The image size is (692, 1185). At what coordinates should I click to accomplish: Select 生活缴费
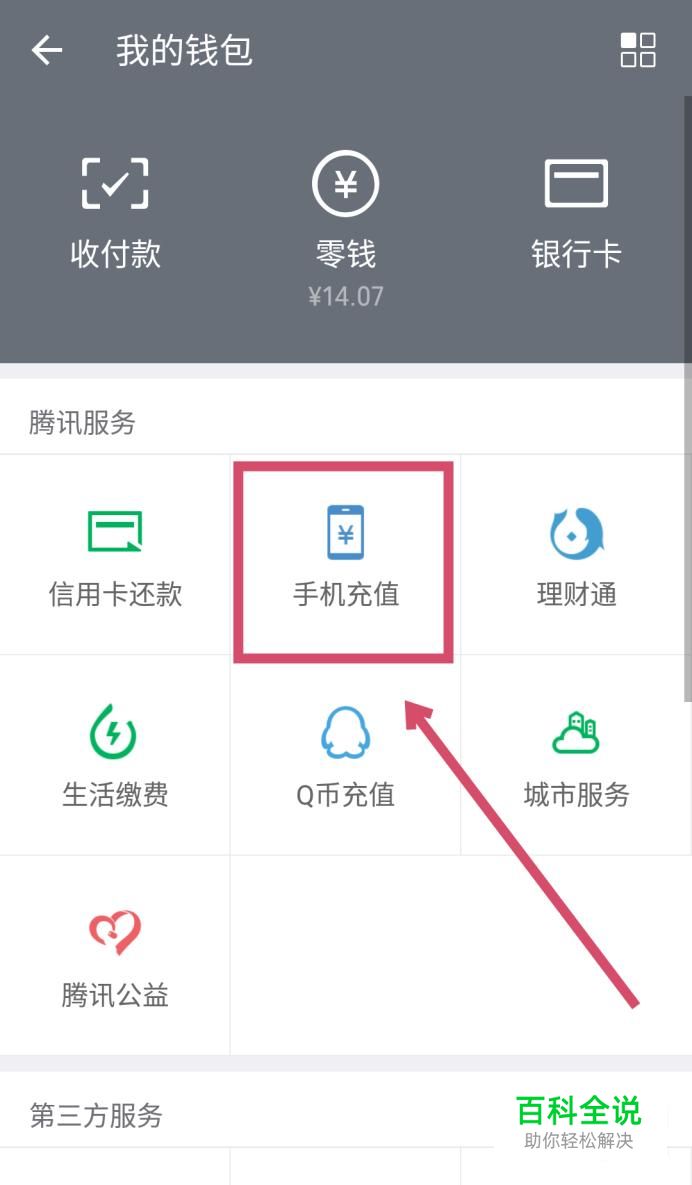[x=115, y=755]
